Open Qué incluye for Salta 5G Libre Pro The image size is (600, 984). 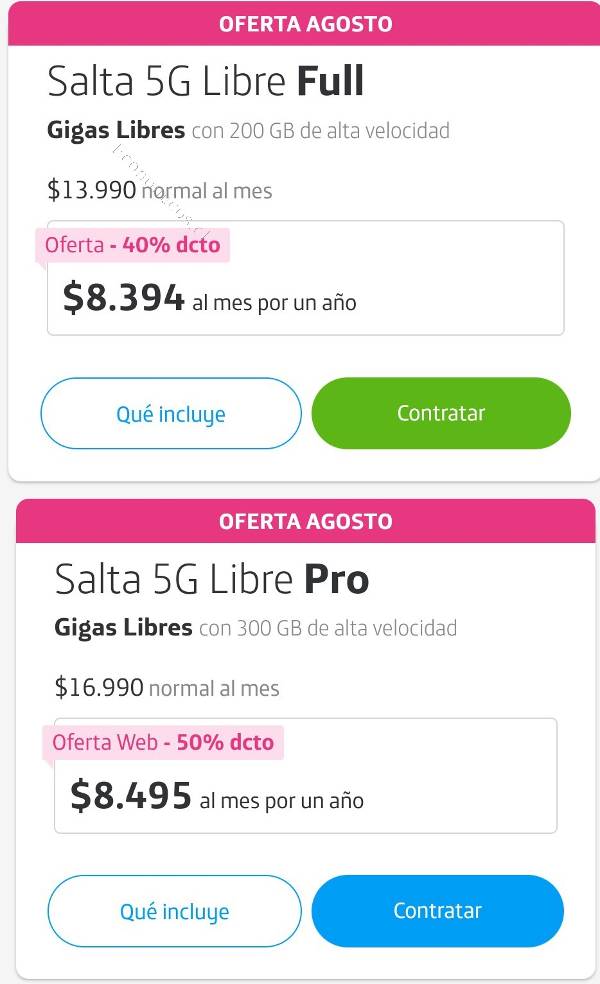click(174, 911)
